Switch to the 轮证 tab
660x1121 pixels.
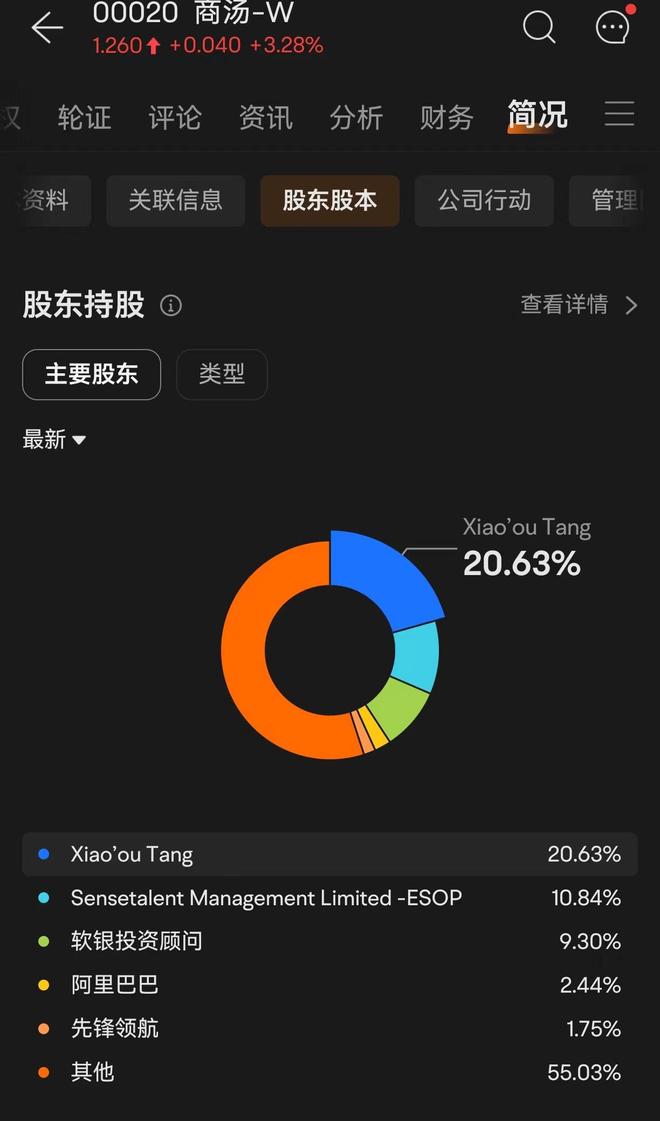[84, 117]
